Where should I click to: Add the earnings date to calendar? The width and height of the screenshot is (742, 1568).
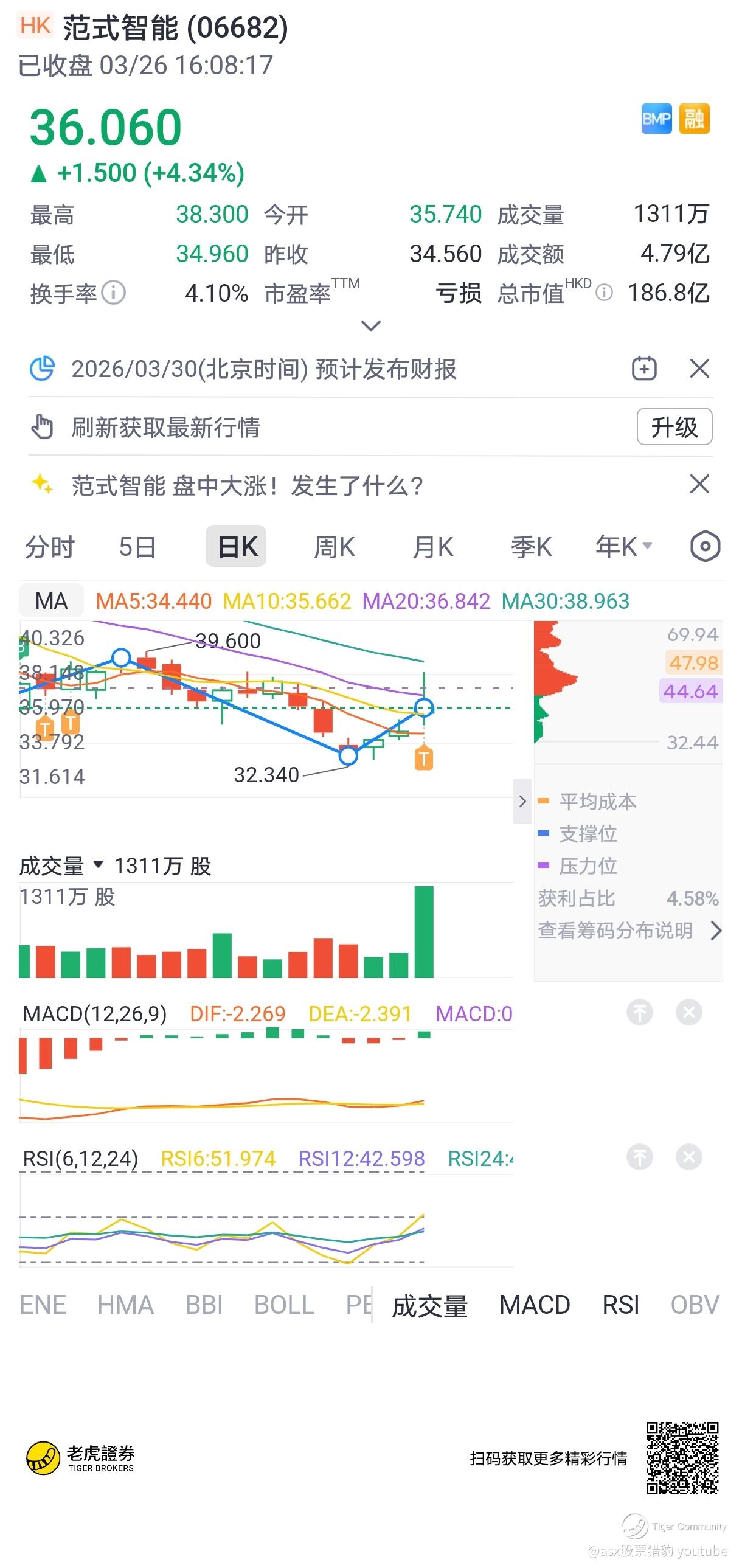click(x=644, y=368)
